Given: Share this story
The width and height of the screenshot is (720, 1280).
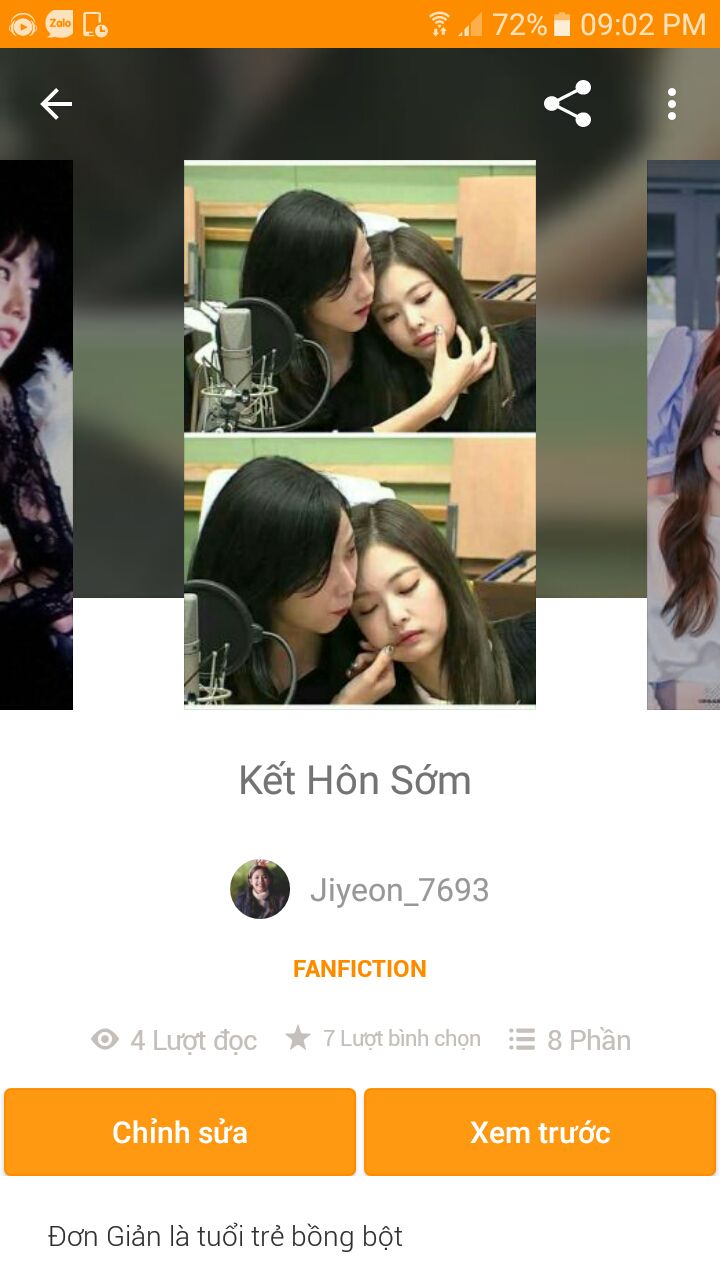Looking at the screenshot, I should point(567,104).
